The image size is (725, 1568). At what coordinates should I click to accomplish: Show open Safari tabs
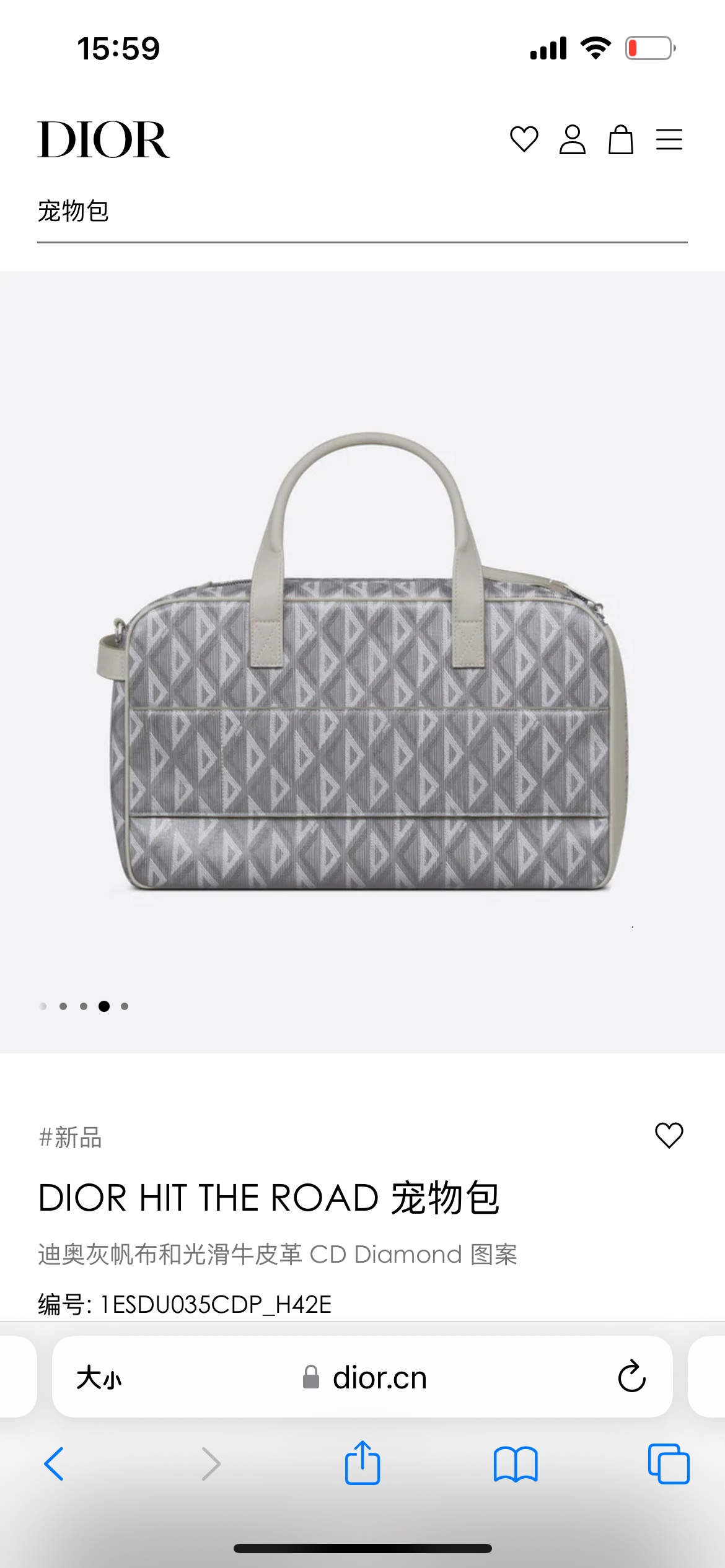(x=669, y=1464)
